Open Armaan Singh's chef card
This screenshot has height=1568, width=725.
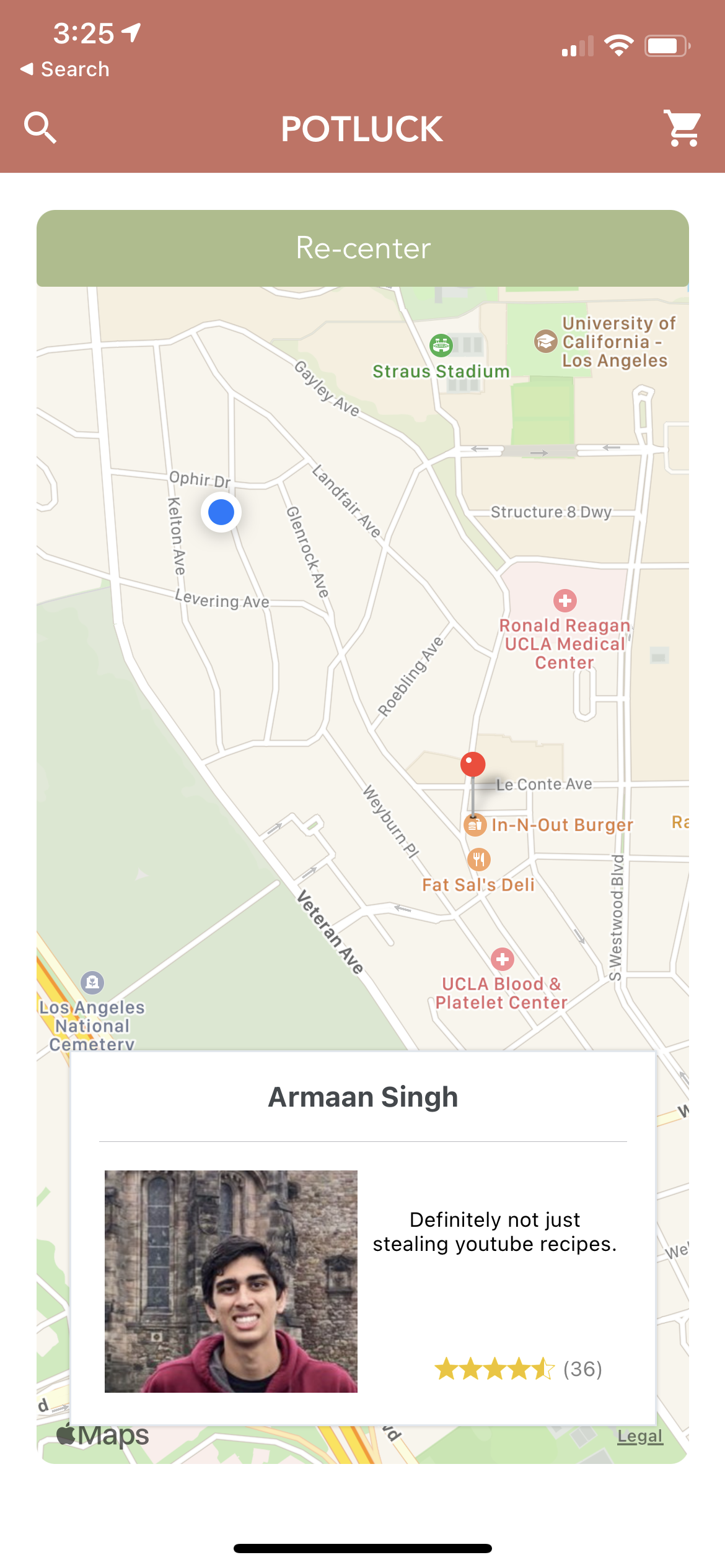pos(363,1238)
